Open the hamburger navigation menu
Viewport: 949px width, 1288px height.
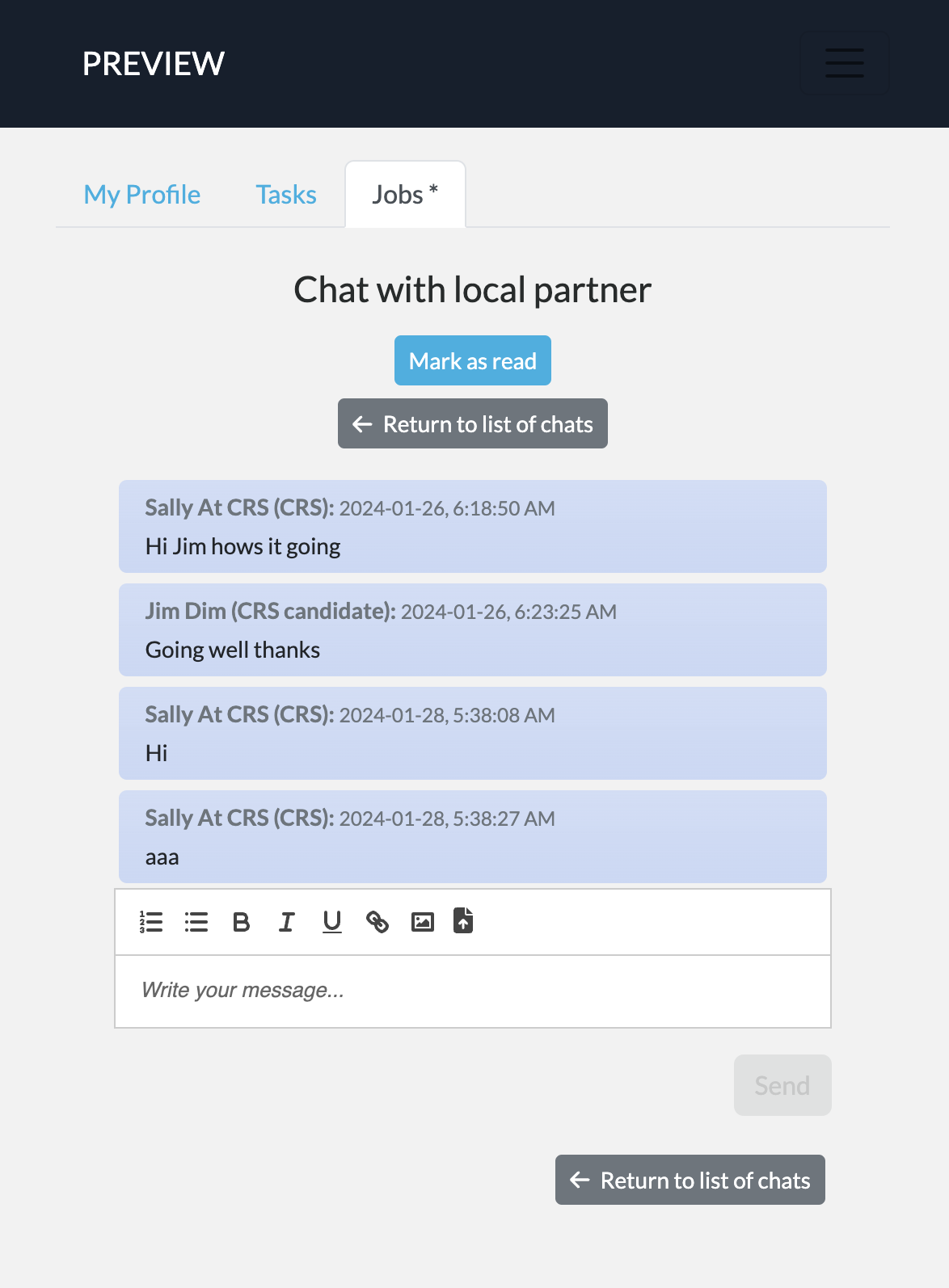(x=844, y=63)
